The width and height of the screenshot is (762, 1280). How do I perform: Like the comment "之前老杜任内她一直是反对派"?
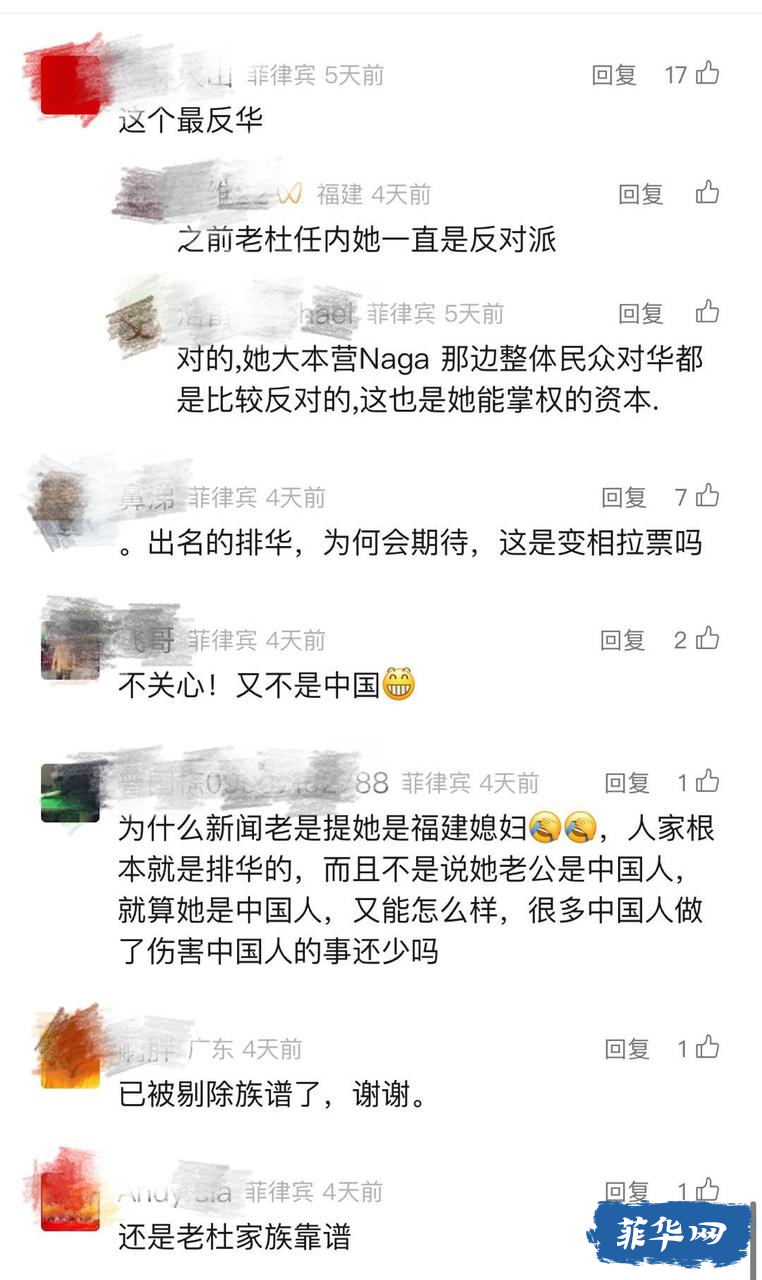pyautogui.click(x=707, y=192)
